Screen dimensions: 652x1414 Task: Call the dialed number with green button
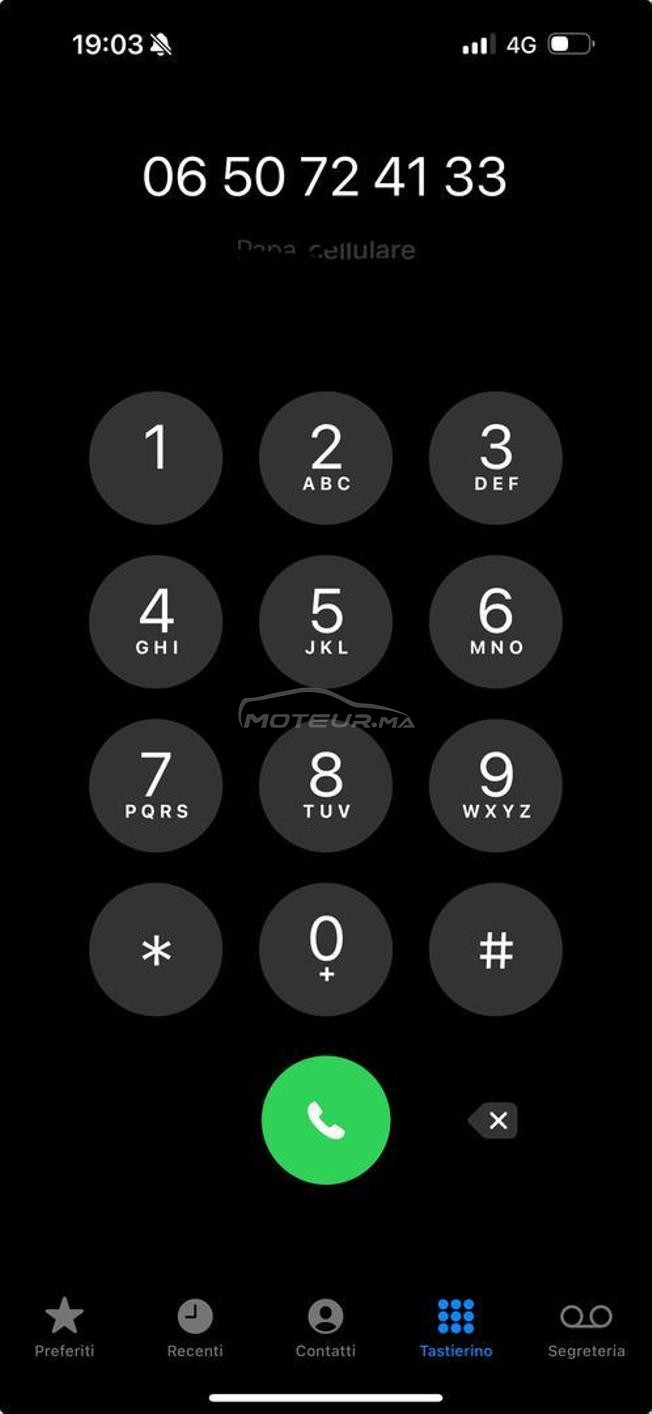326,1120
